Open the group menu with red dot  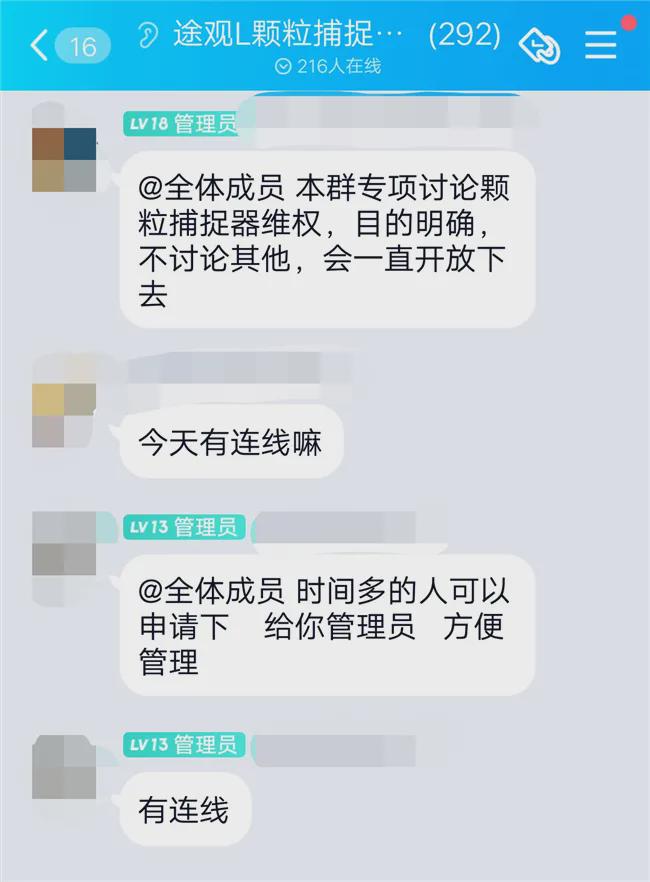[x=601, y=44]
